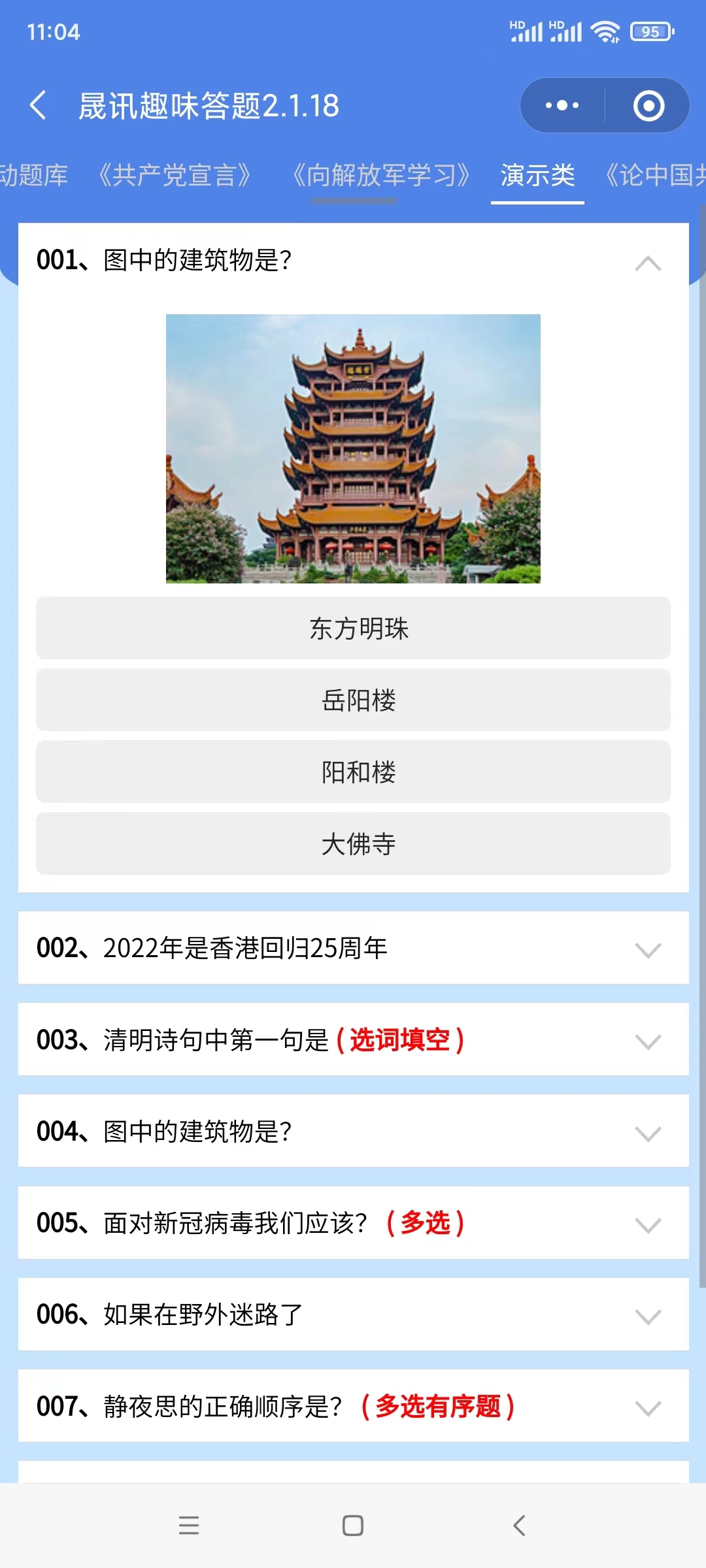
Task: Tap the pagoda photo in question 001
Action: click(x=353, y=449)
